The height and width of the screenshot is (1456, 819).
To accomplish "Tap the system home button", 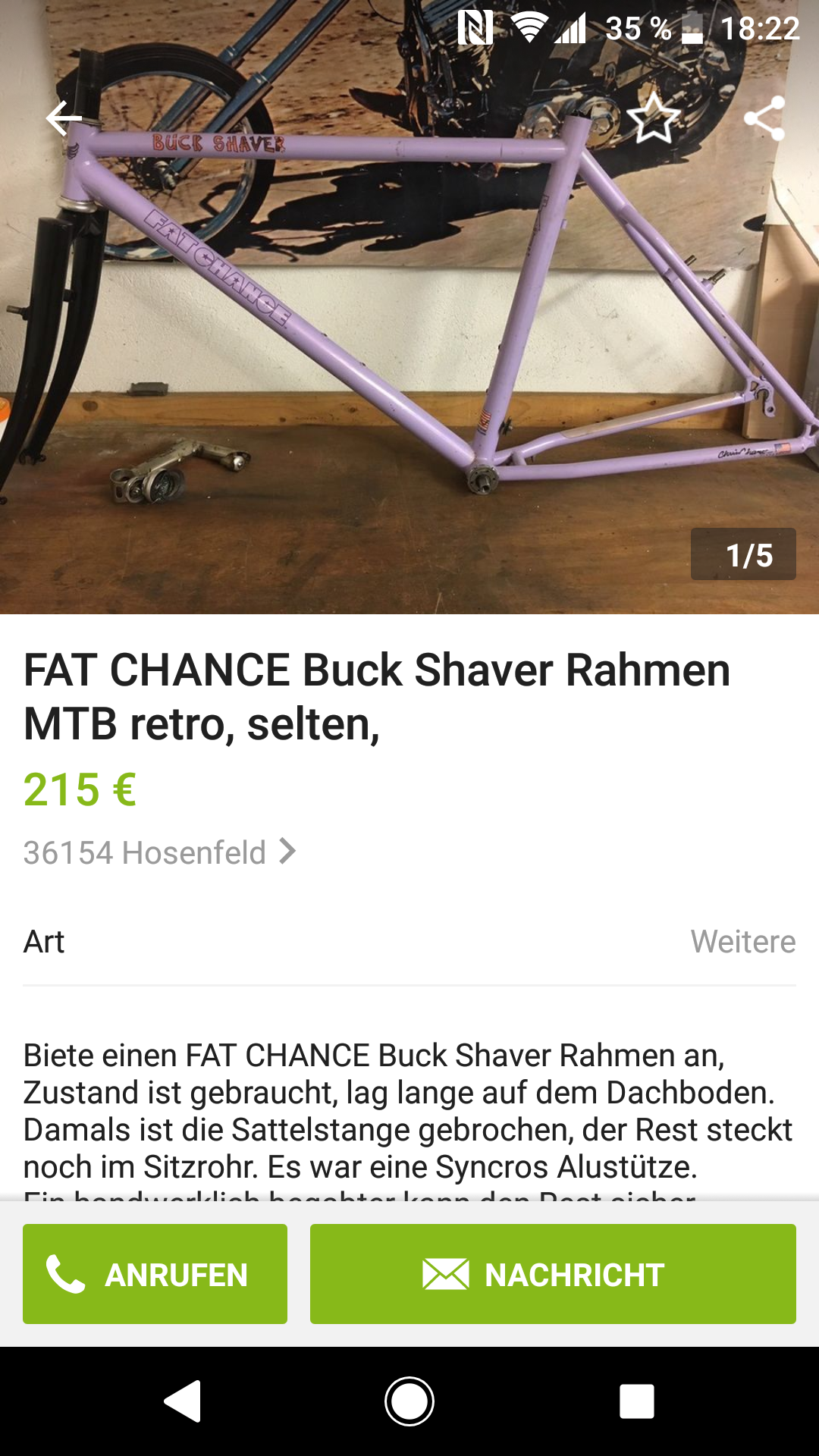I will [409, 1401].
